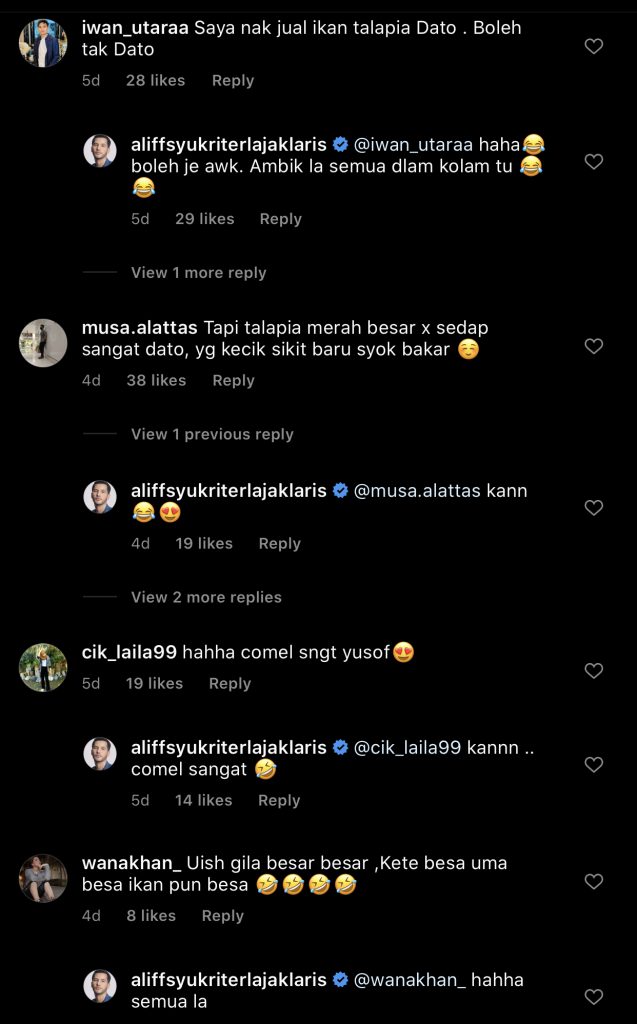Like iwan_utaraa's comment about ikan talapia
Viewport: 637px width, 1024px height.
click(x=593, y=46)
